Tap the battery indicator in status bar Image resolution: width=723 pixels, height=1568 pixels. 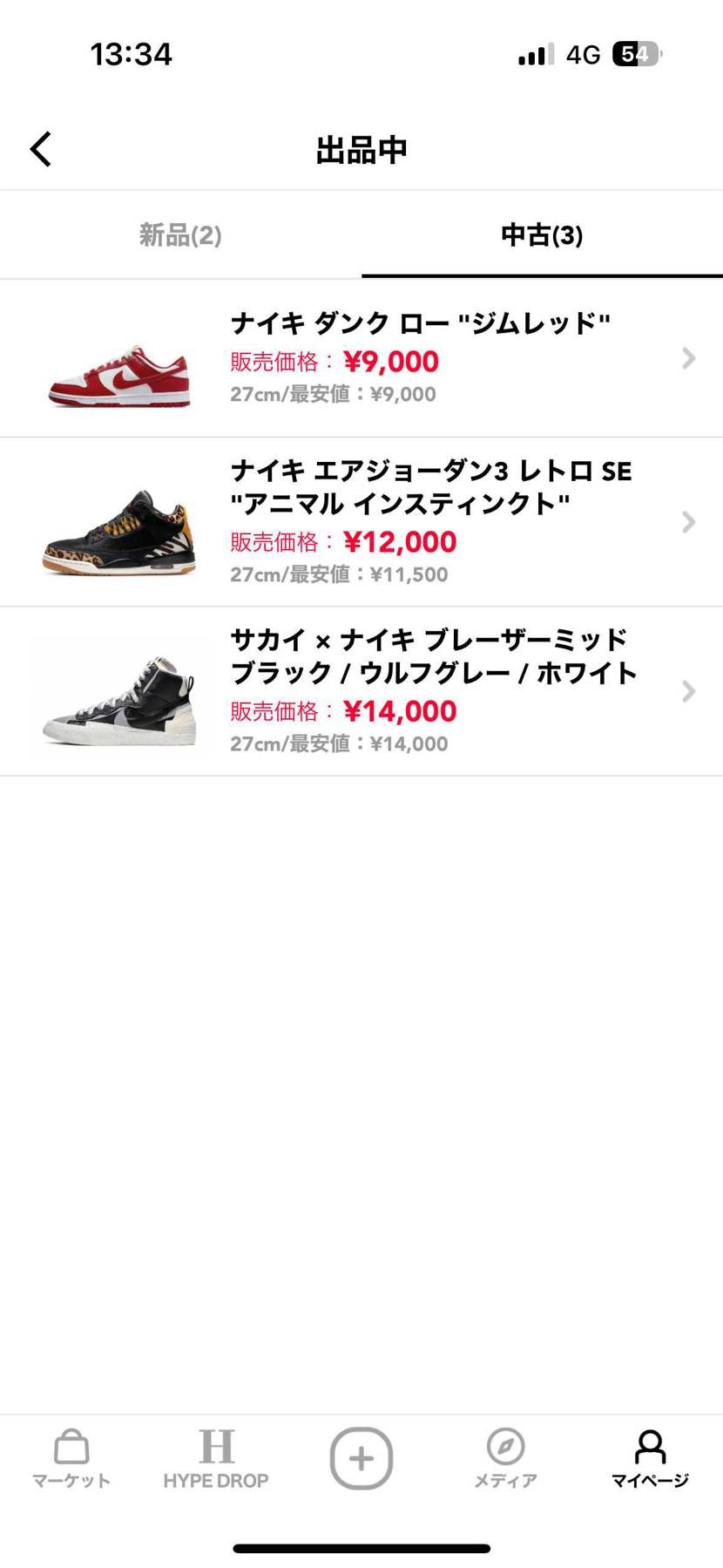635,54
